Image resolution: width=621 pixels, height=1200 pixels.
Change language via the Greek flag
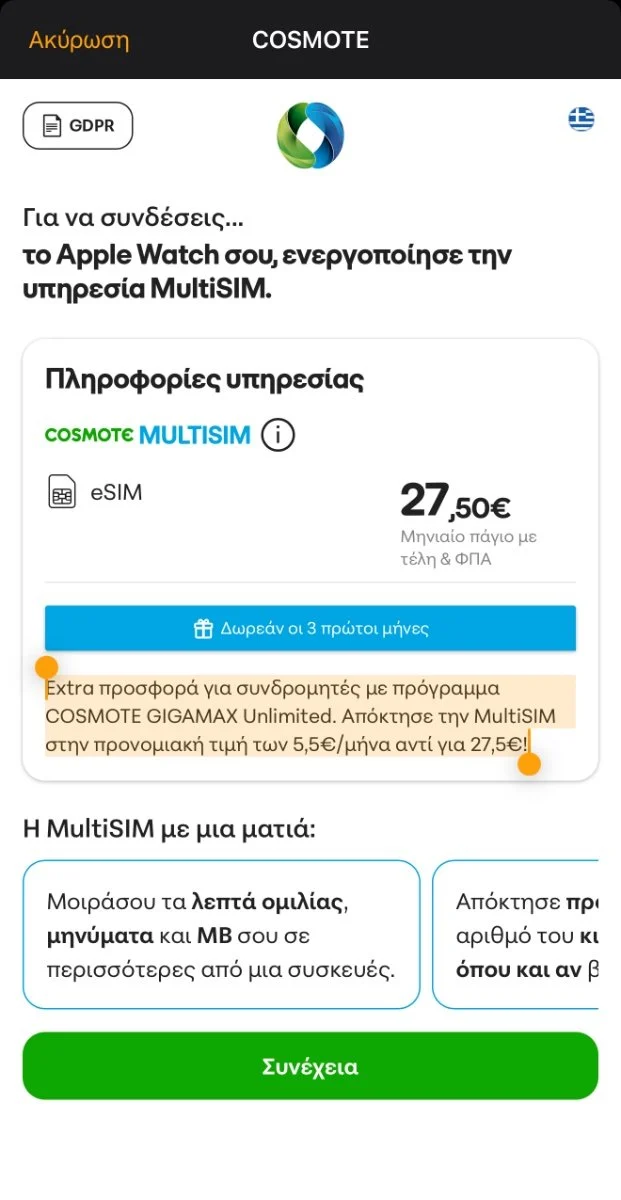pyautogui.click(x=581, y=120)
